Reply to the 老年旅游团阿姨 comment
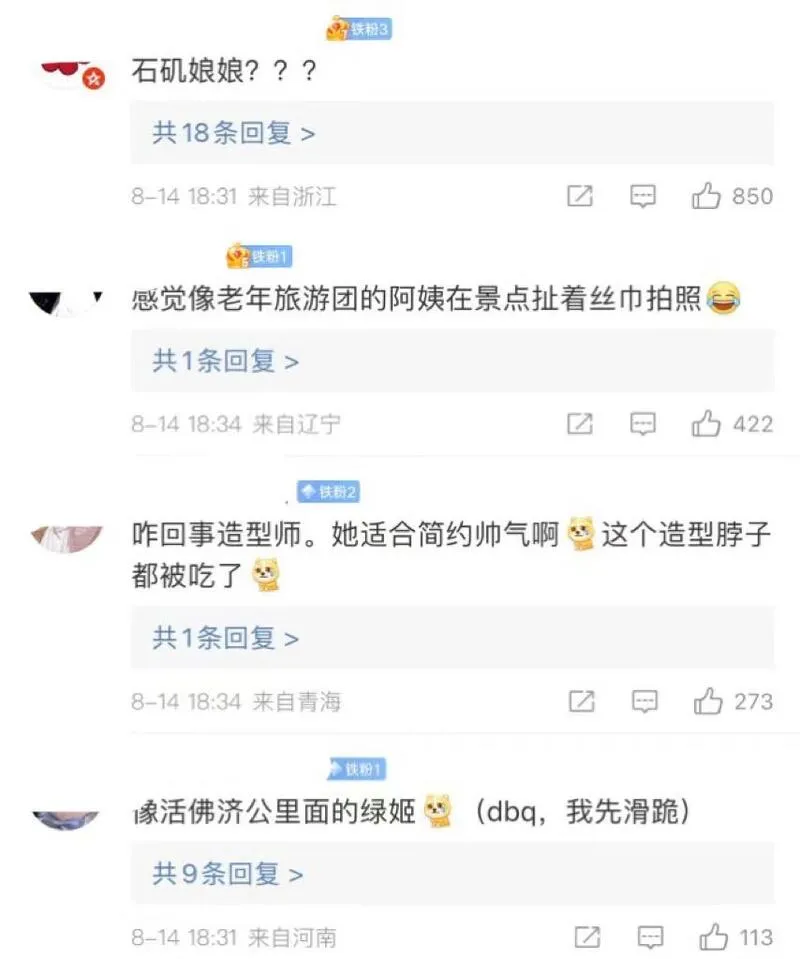 (643, 424)
